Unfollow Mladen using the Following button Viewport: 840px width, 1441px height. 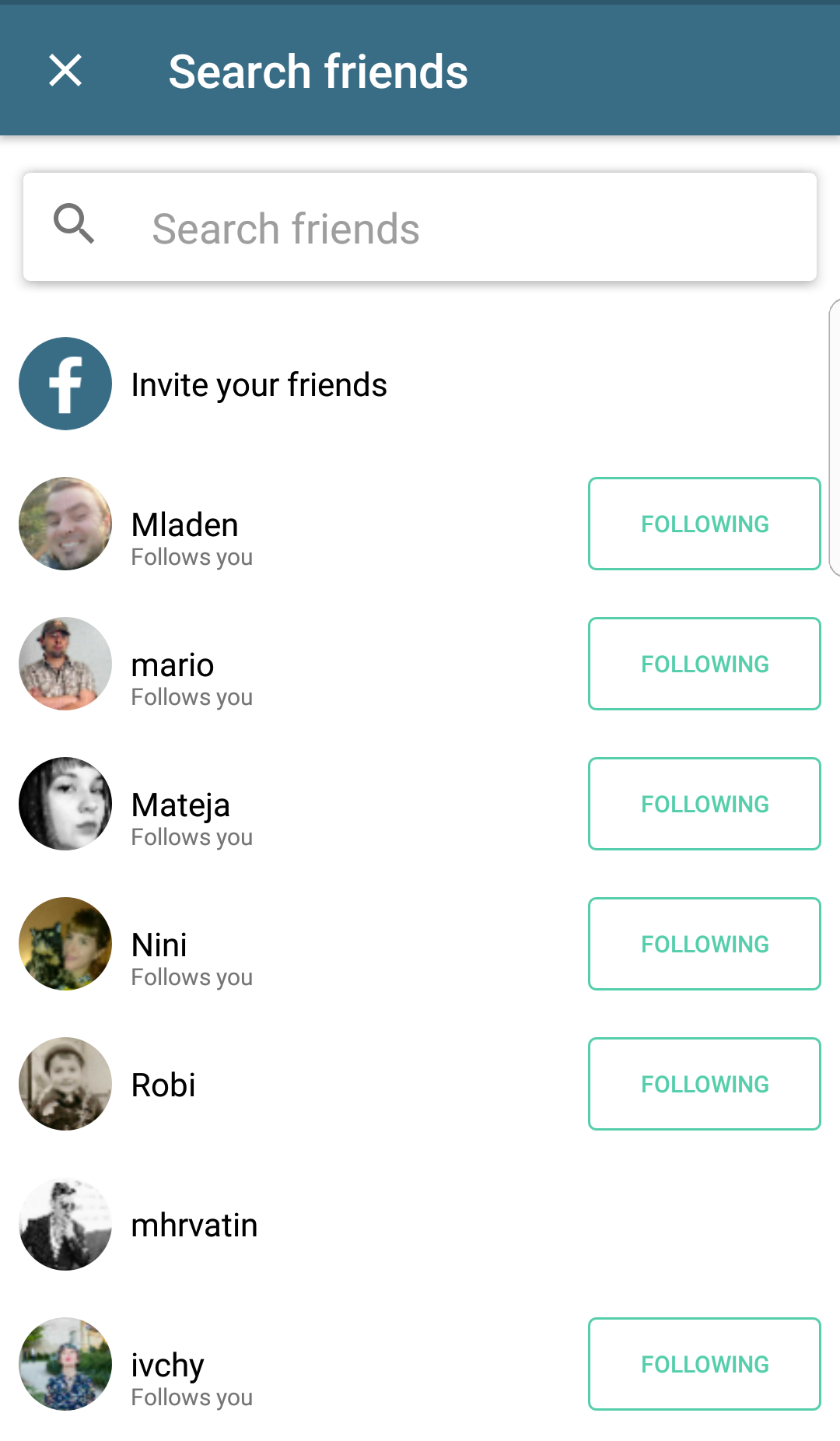(x=704, y=524)
